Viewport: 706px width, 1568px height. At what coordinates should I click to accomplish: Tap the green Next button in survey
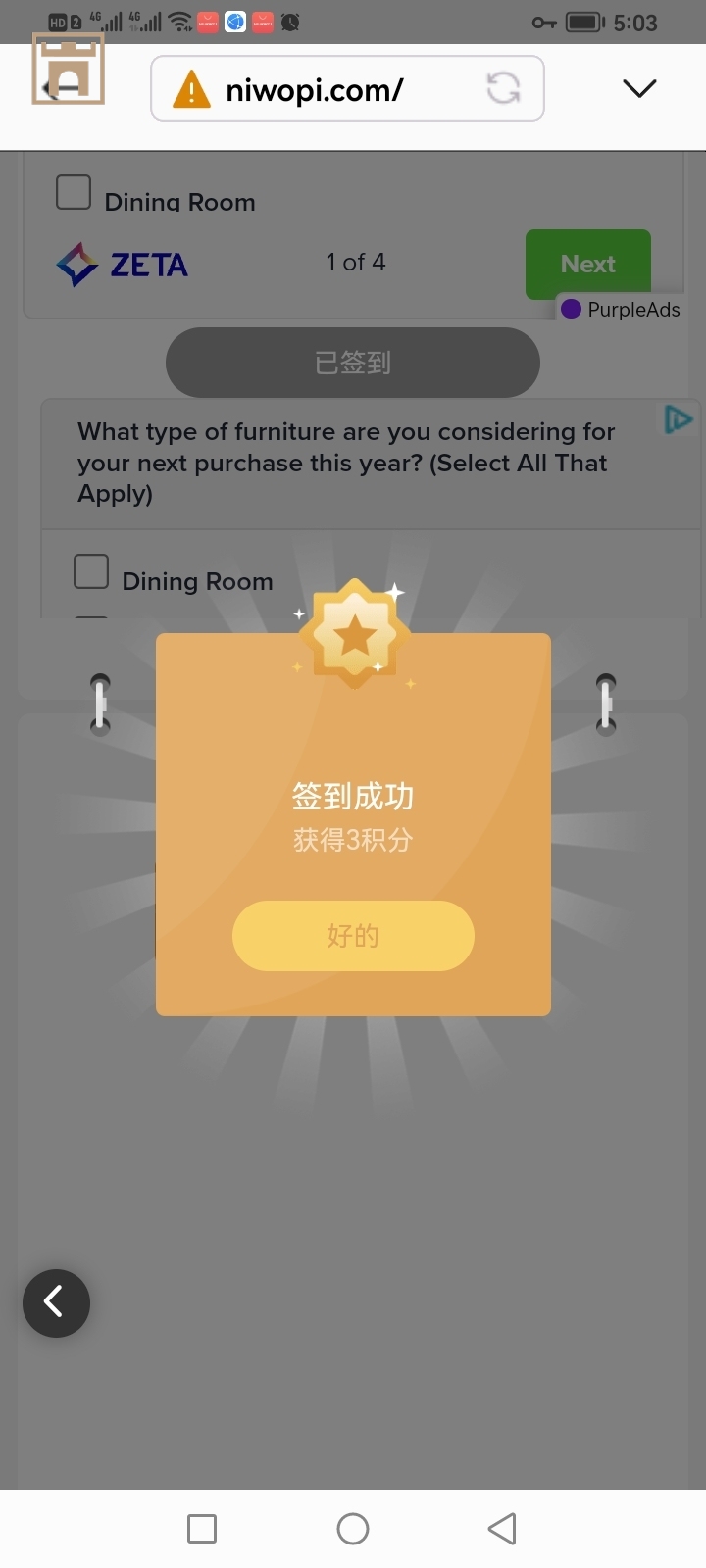587,264
